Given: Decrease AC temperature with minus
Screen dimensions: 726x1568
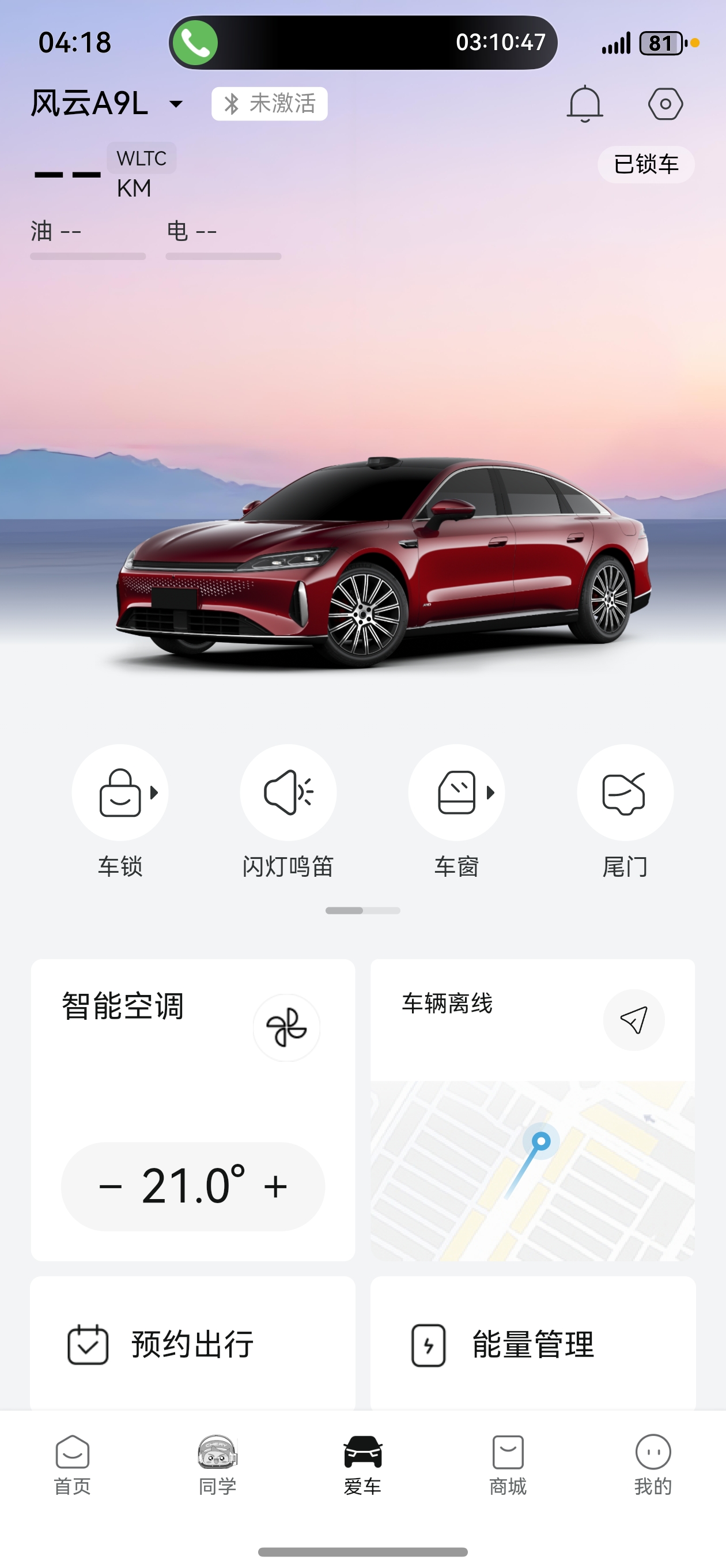Looking at the screenshot, I should 110,1186.
